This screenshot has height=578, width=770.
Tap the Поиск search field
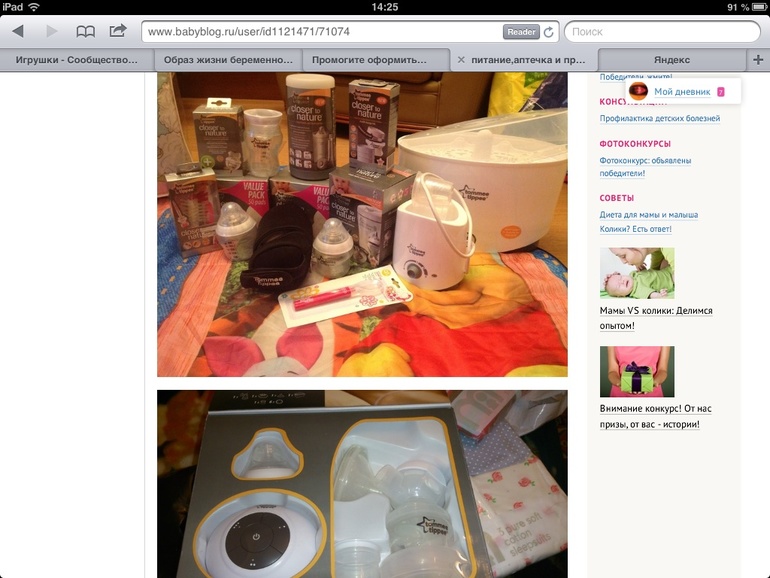660,32
